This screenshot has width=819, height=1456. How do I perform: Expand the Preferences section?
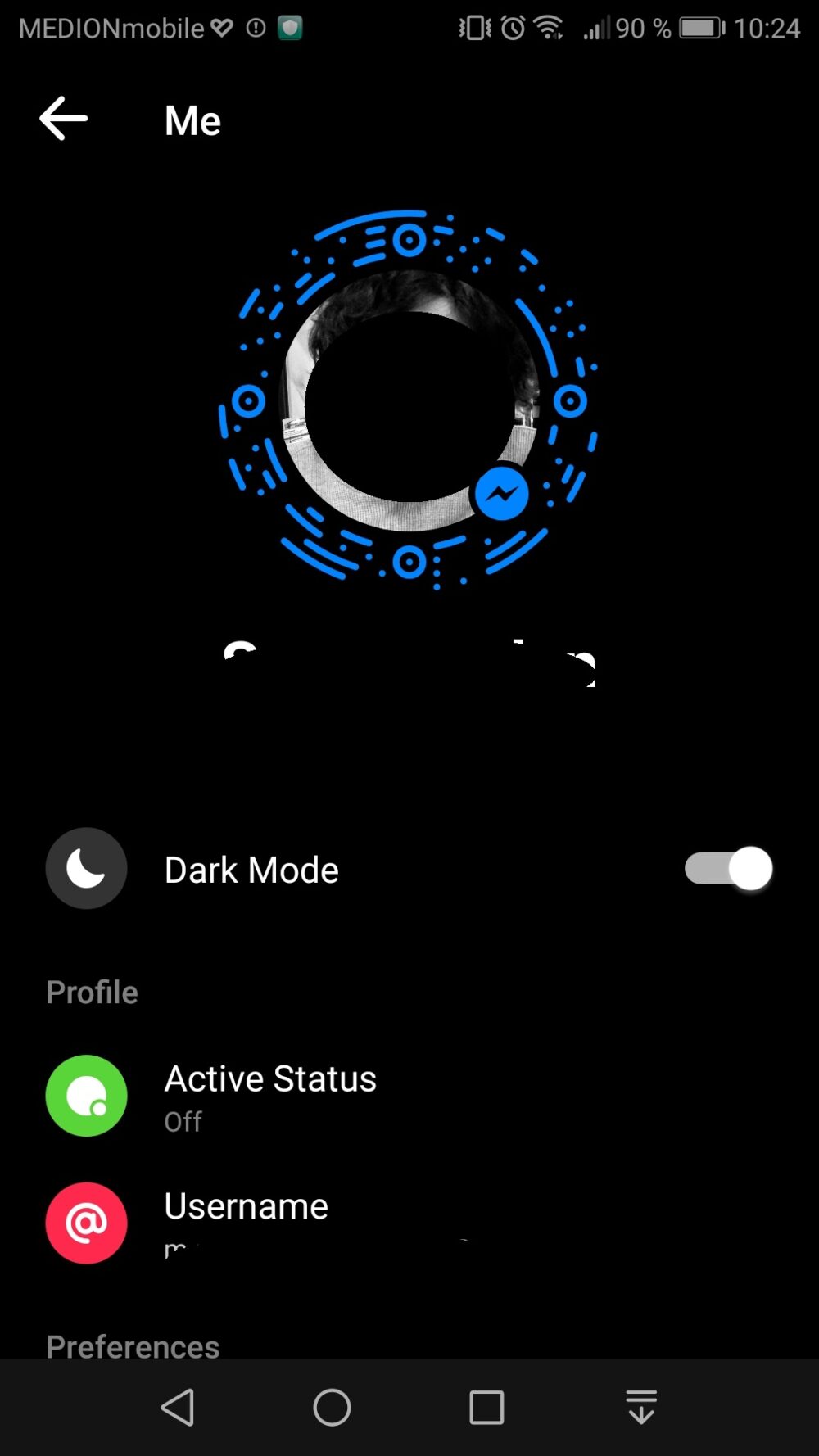pos(133,1345)
